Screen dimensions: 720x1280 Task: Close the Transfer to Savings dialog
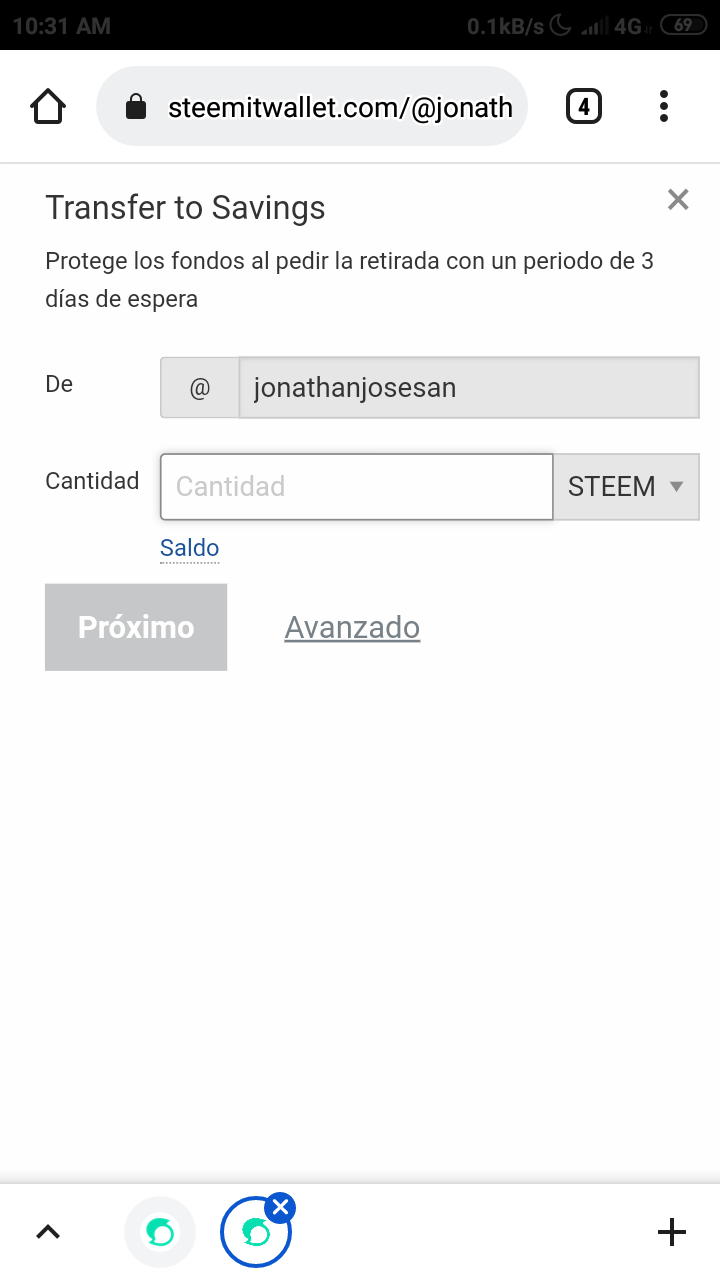click(678, 200)
